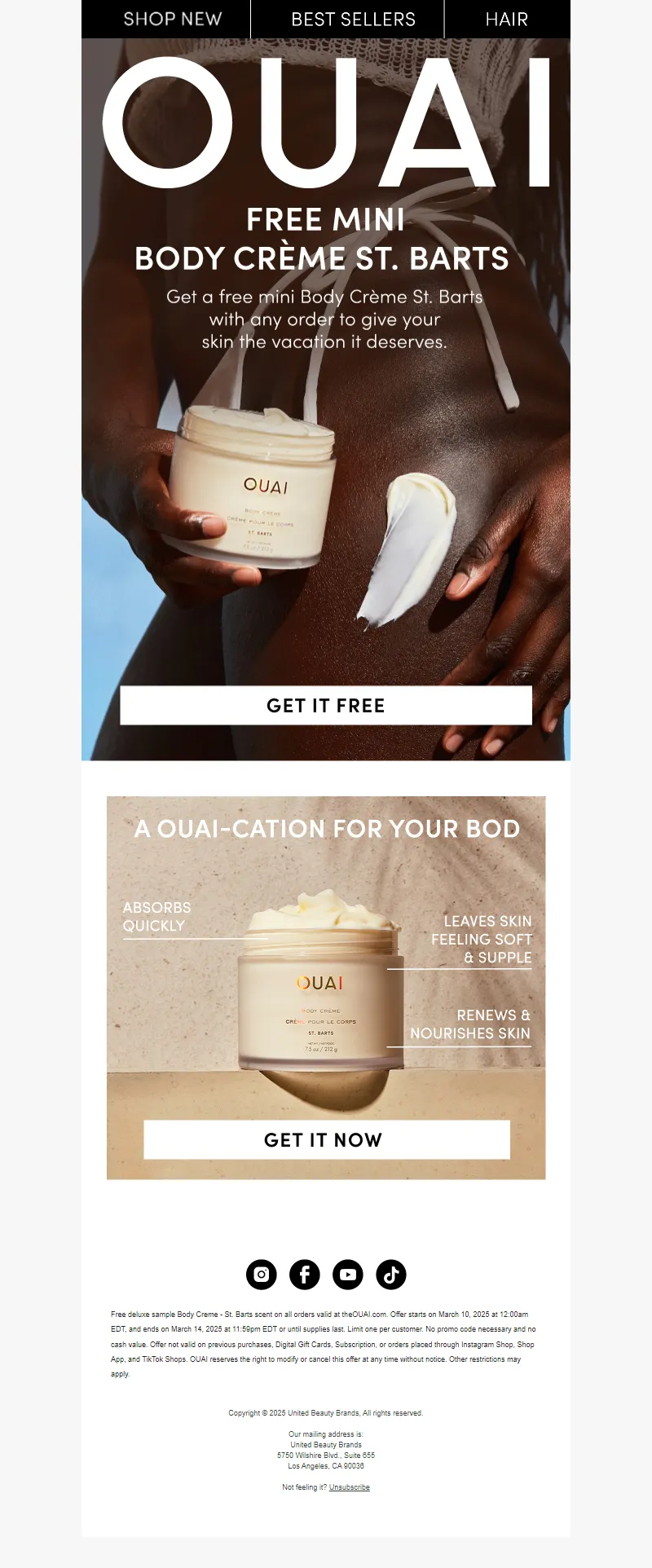652x1568 pixels.
Task: Visit the Facebook page
Action: (x=305, y=1274)
